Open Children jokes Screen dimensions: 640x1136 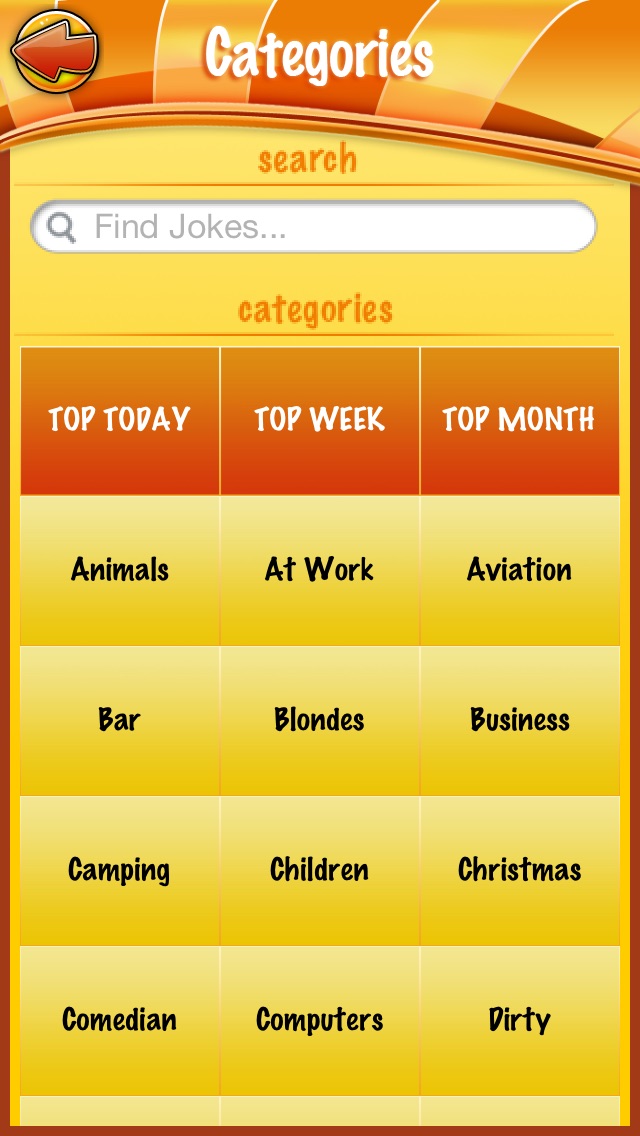320,871
